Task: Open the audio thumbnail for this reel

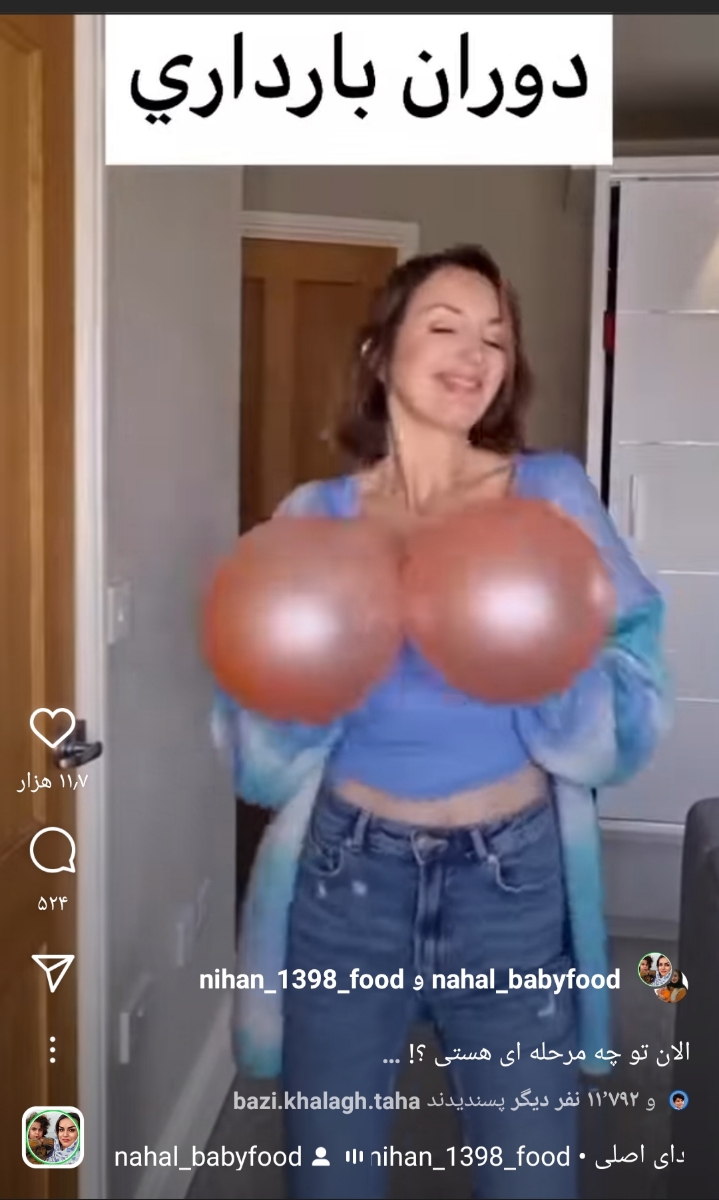Action: 52,1138
